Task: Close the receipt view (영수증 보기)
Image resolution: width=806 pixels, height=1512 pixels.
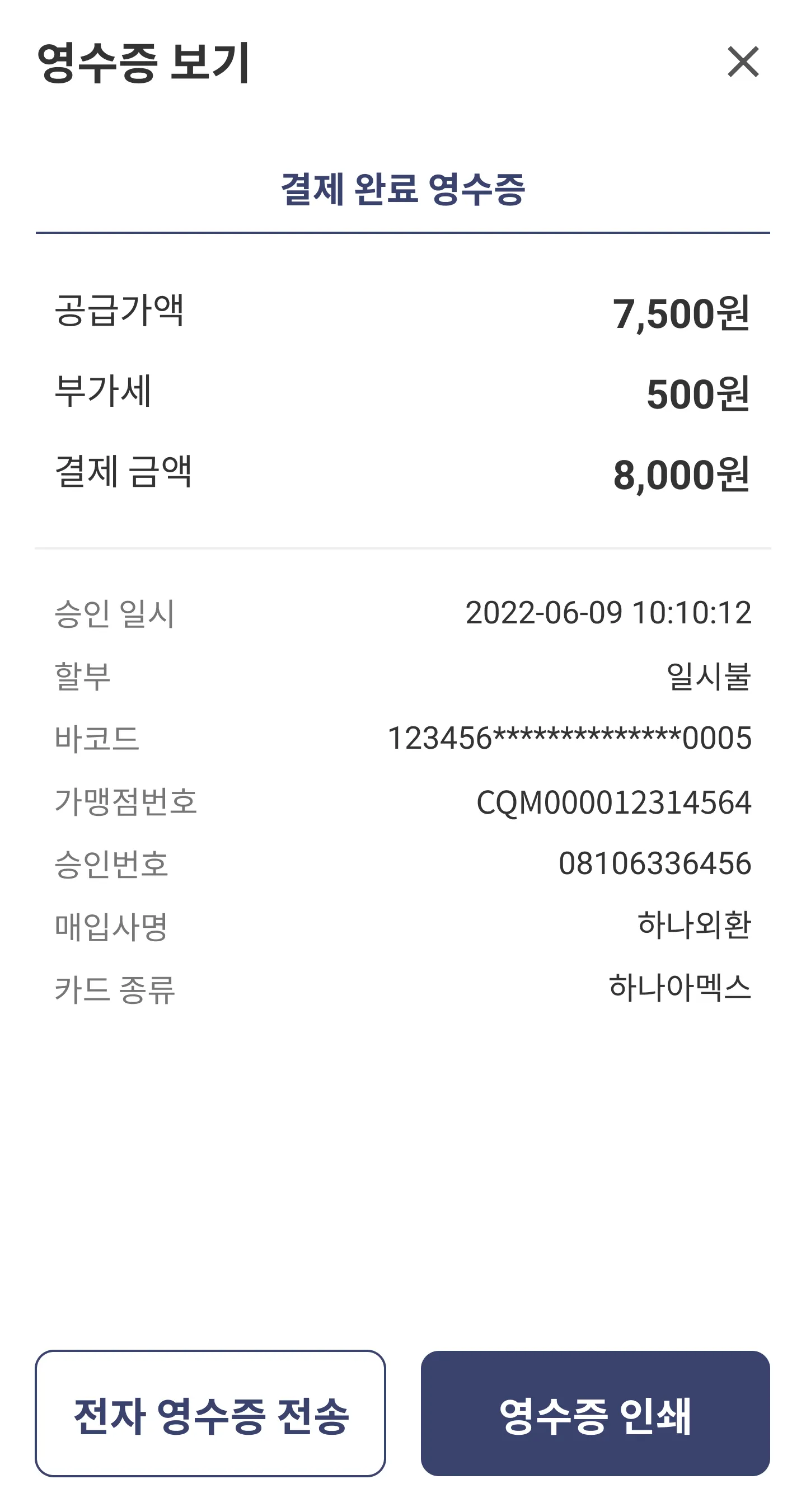Action: tap(743, 62)
